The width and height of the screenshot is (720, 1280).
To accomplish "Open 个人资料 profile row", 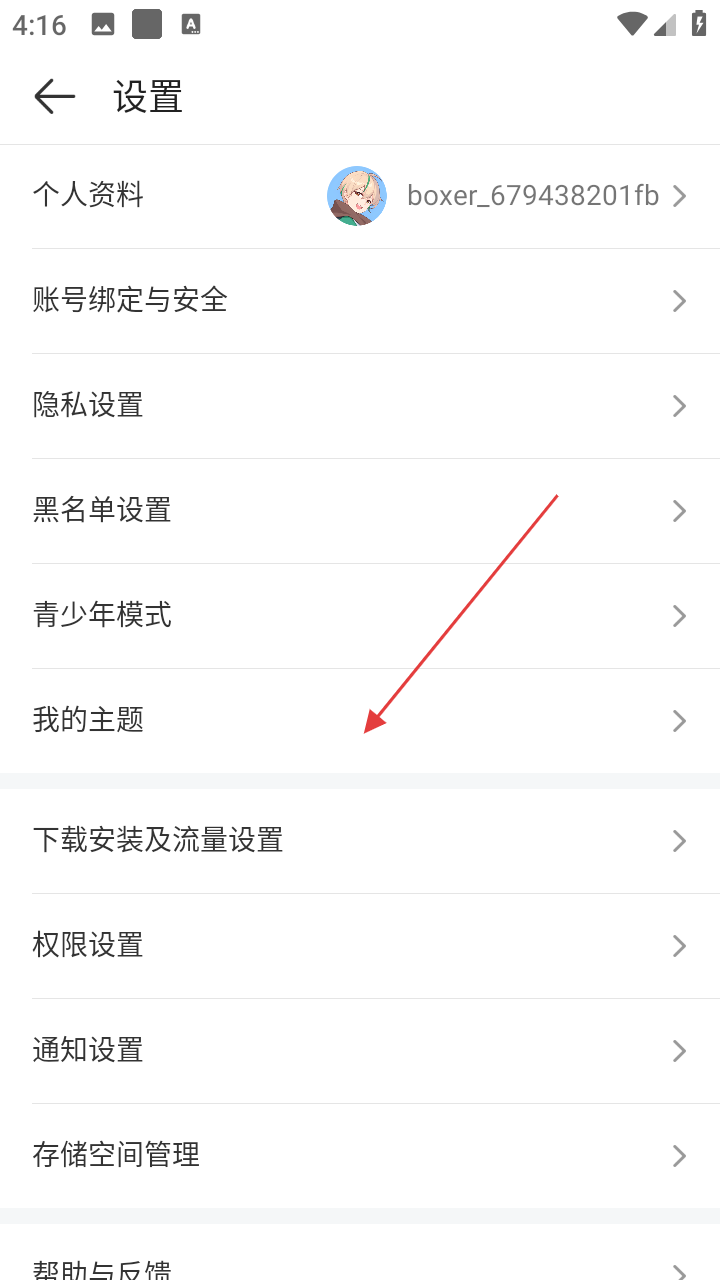I will pyautogui.click(x=360, y=195).
